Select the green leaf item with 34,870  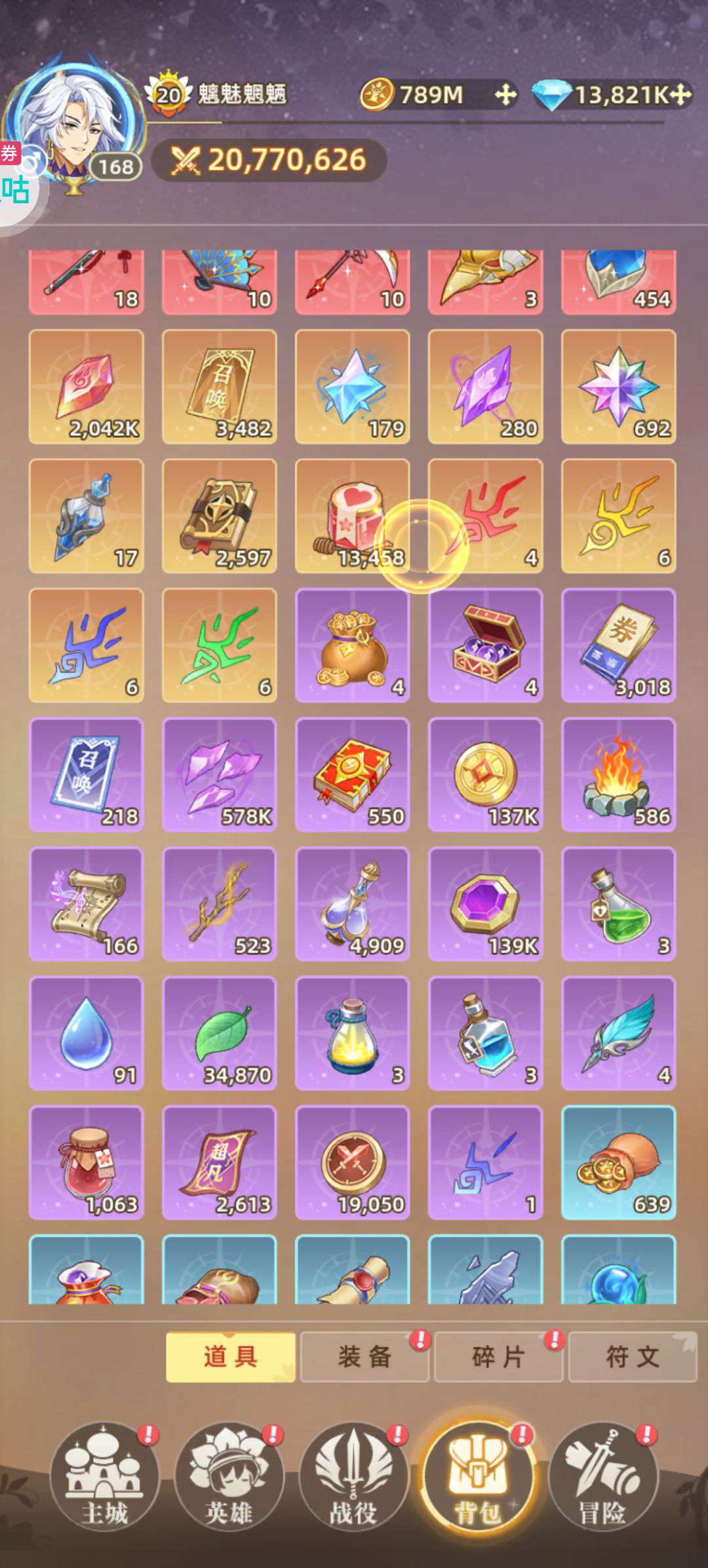tap(220, 1034)
